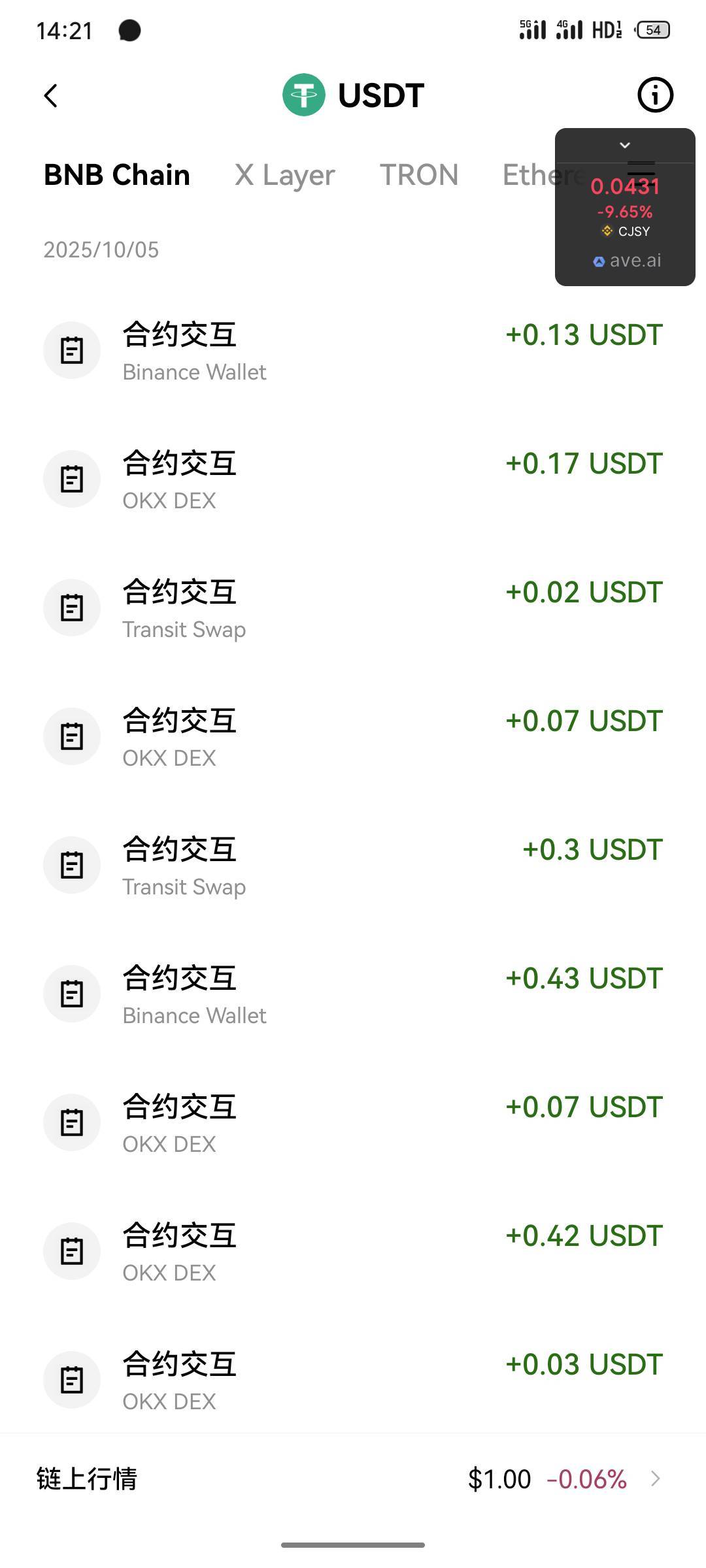Select the BNB Chain tab
Viewport: 706px width, 1568px height.
coord(117,175)
